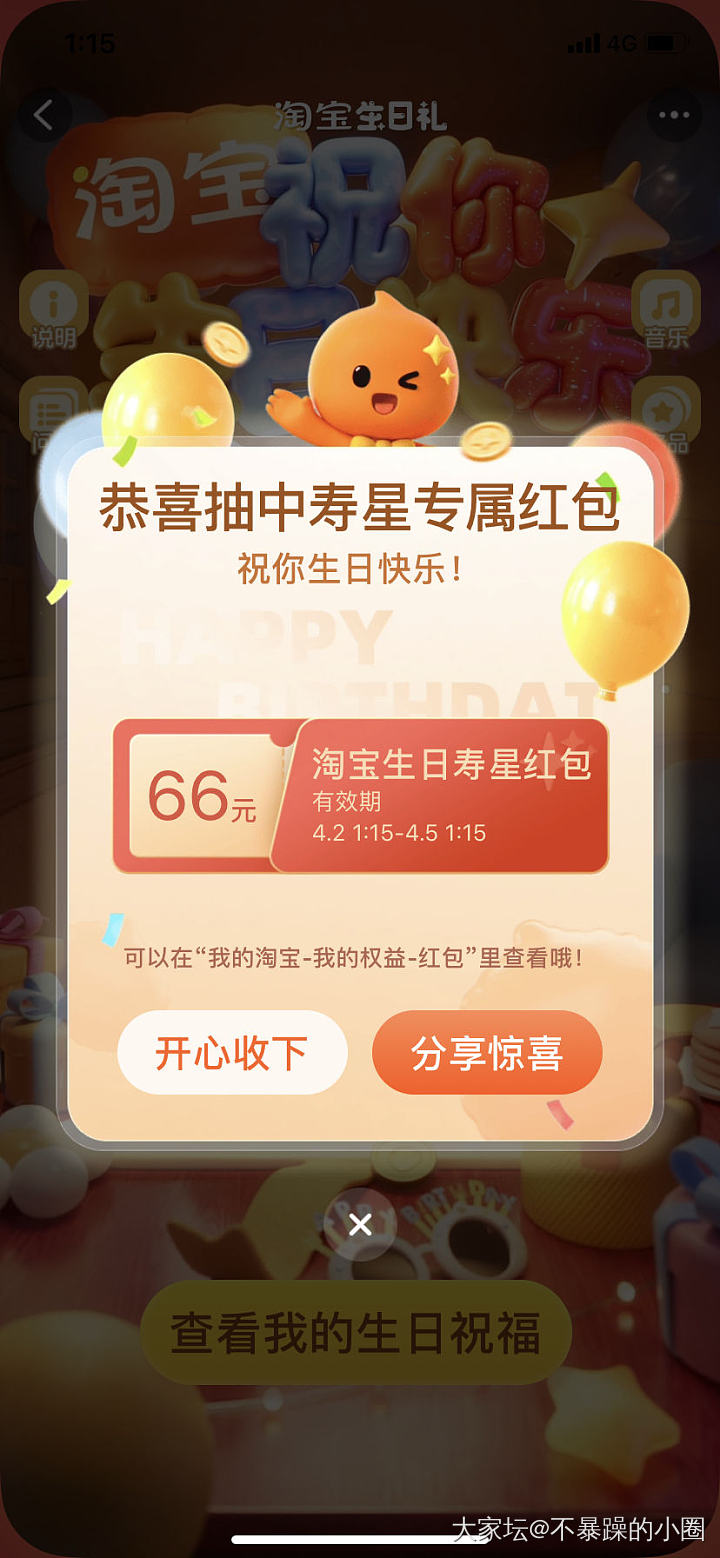Dismiss the popup with the X button
Image resolution: width=720 pixels, height=1558 pixels.
click(360, 1224)
